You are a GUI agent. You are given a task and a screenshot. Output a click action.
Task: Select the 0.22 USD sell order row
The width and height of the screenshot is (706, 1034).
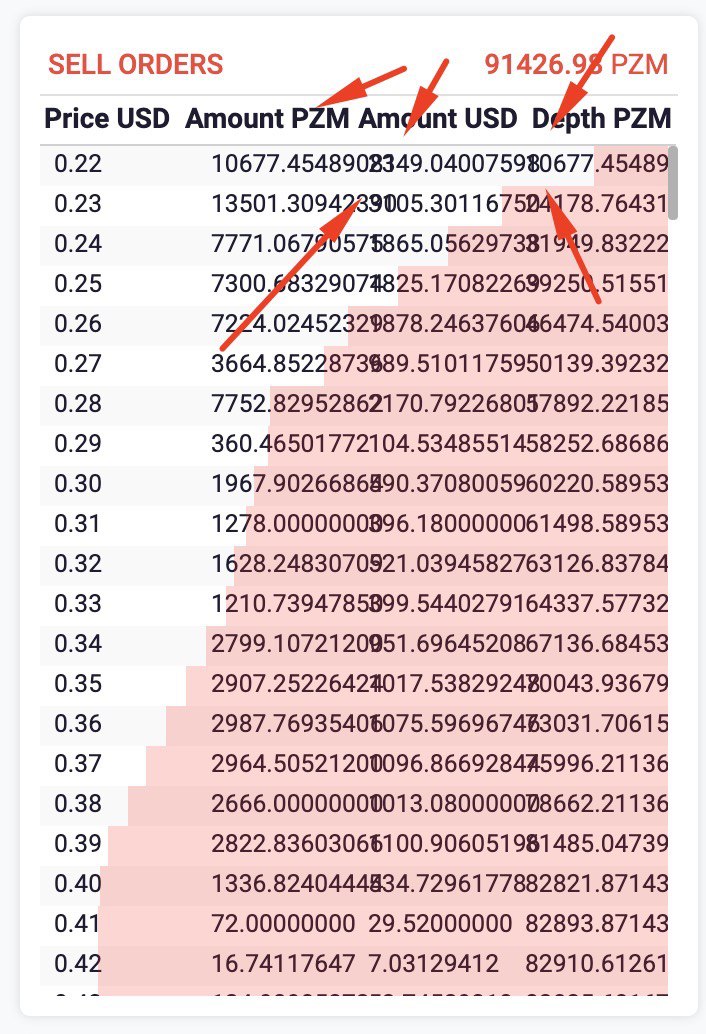(355, 164)
